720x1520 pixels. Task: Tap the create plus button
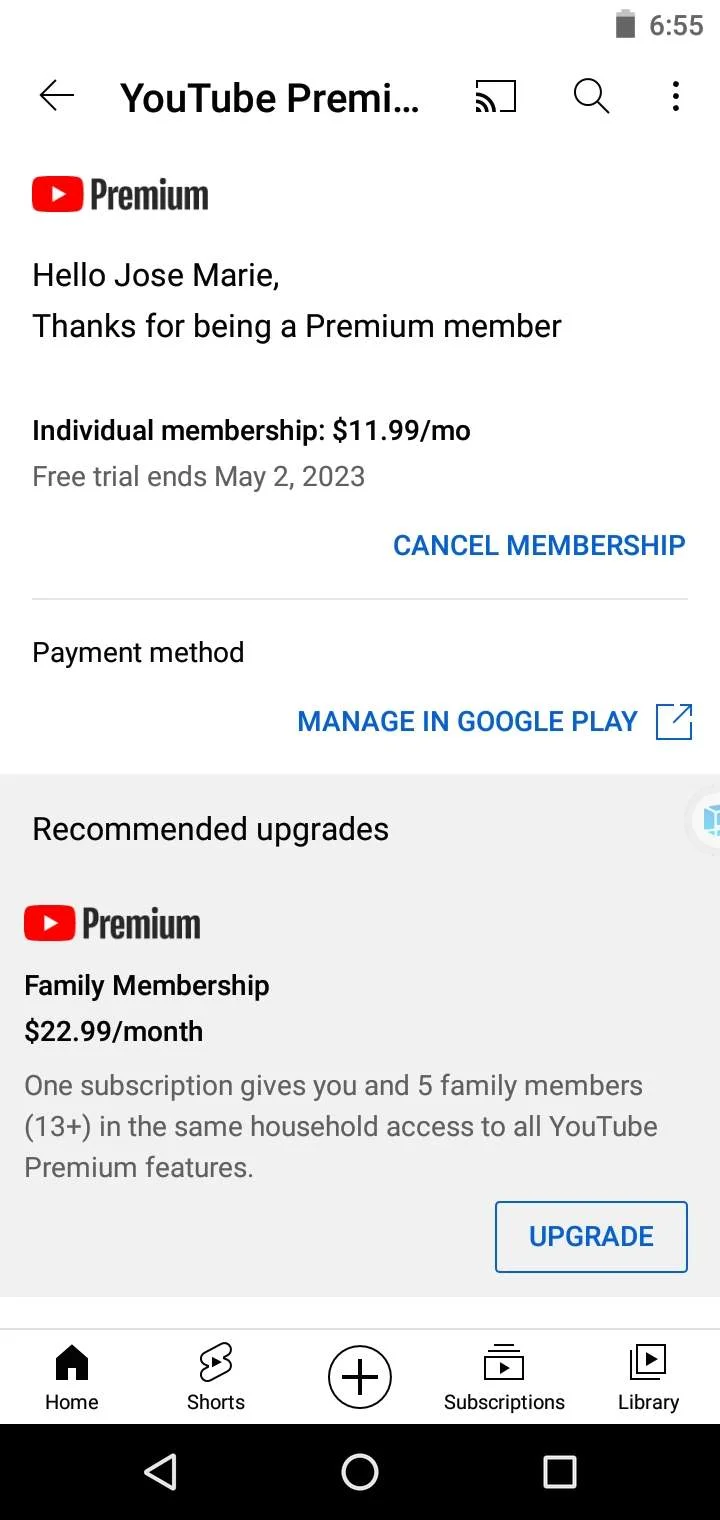tap(360, 1377)
